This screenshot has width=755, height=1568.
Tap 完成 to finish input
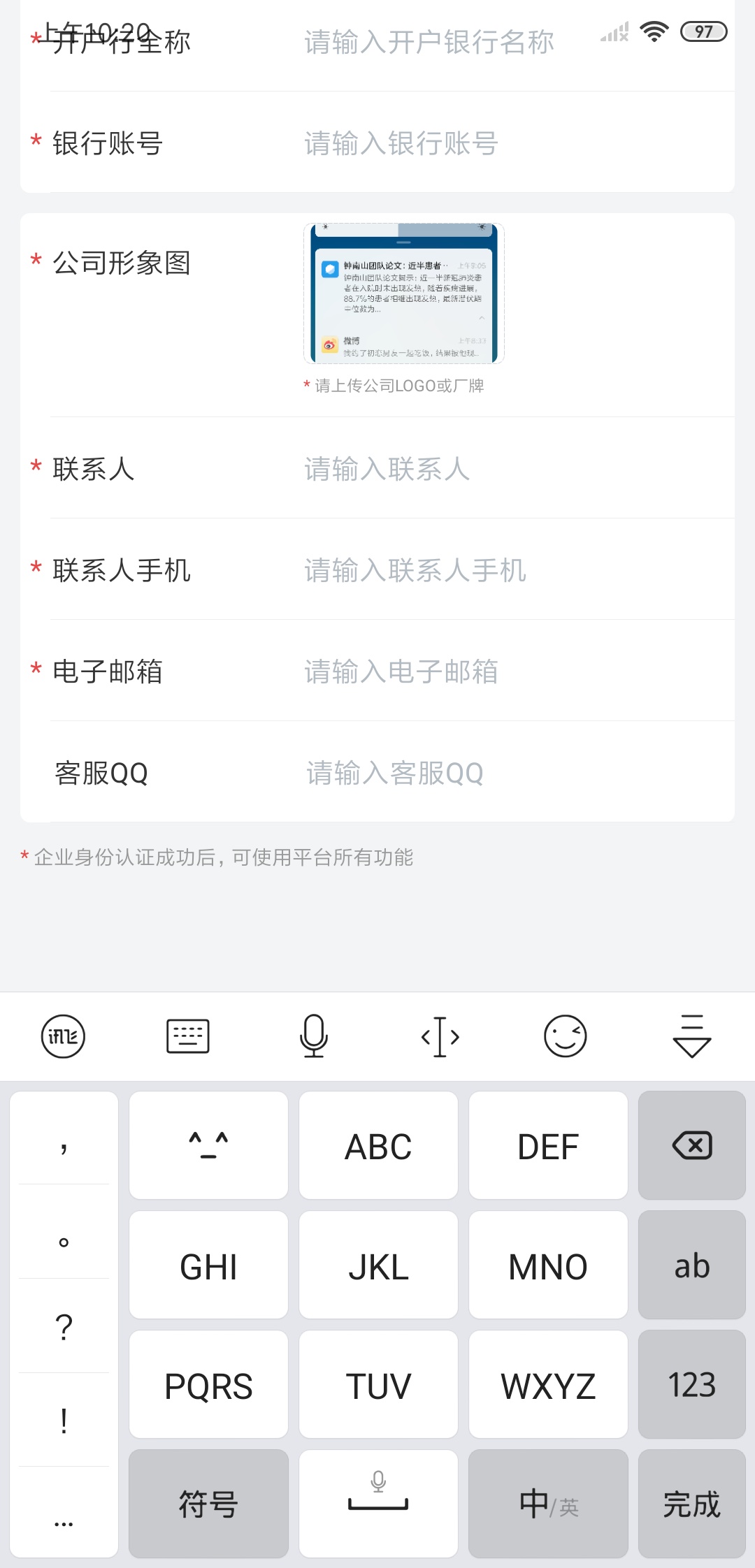pos(691,1504)
